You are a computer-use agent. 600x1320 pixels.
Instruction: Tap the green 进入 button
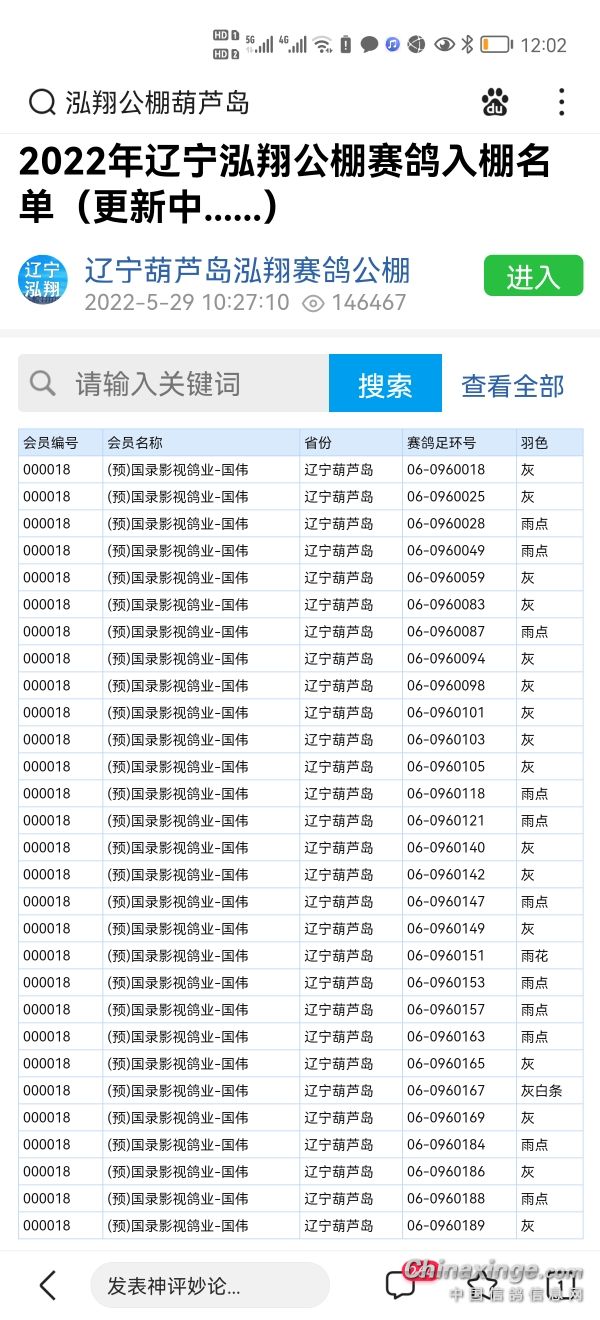tap(533, 276)
